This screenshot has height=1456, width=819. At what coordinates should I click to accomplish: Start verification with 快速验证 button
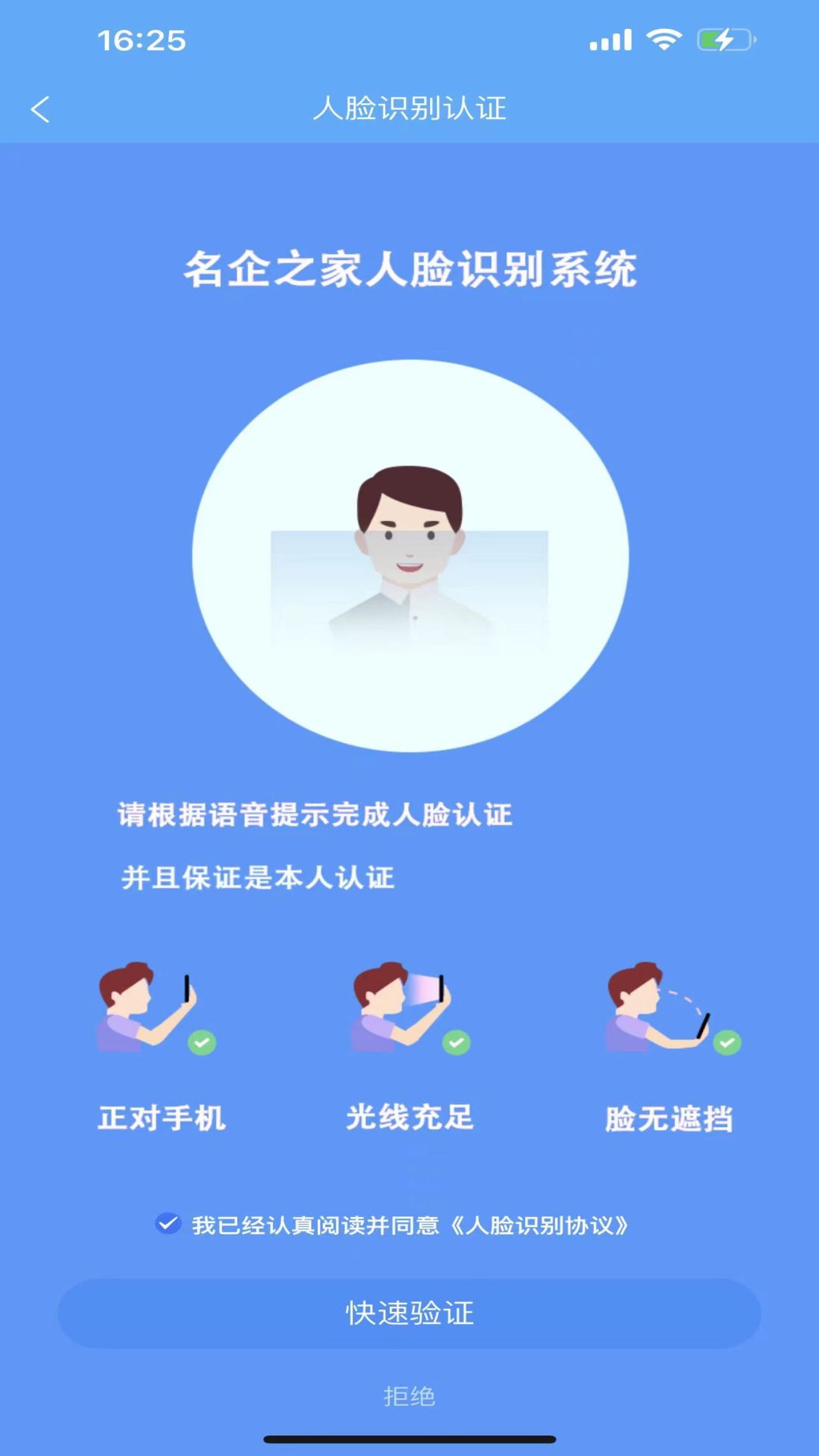[x=409, y=1313]
